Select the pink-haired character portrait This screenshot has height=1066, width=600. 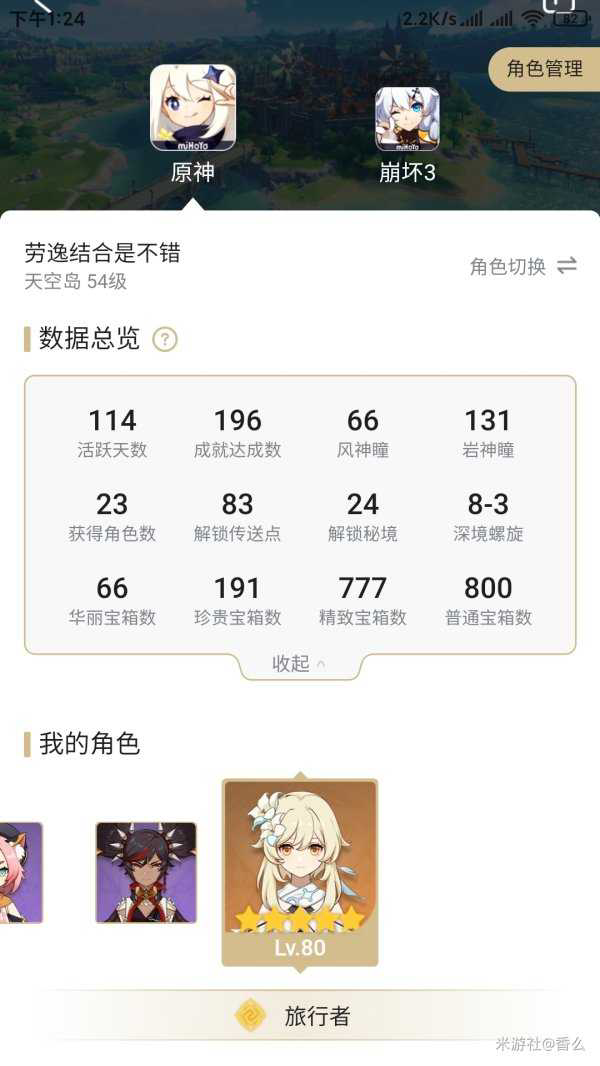[20, 872]
